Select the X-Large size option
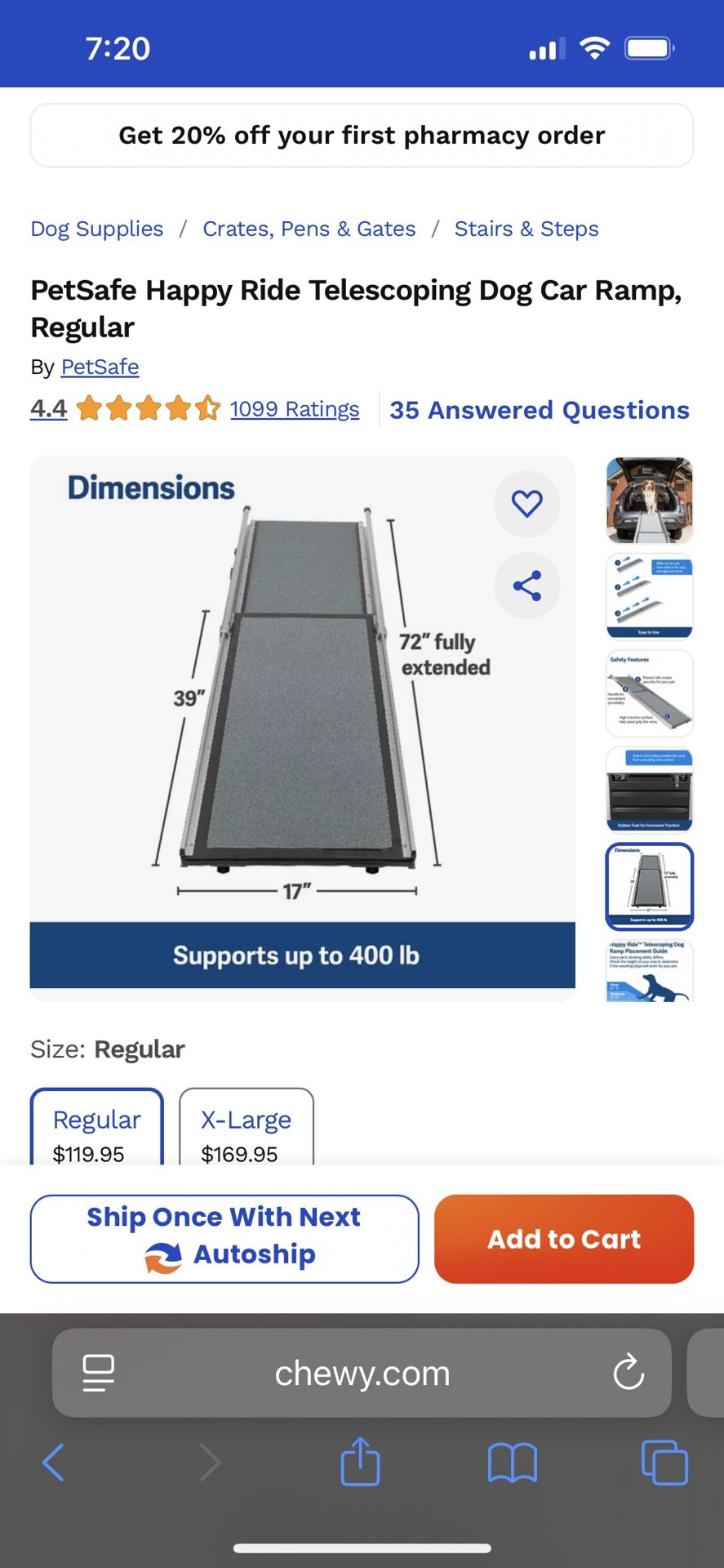 pyautogui.click(x=246, y=1133)
